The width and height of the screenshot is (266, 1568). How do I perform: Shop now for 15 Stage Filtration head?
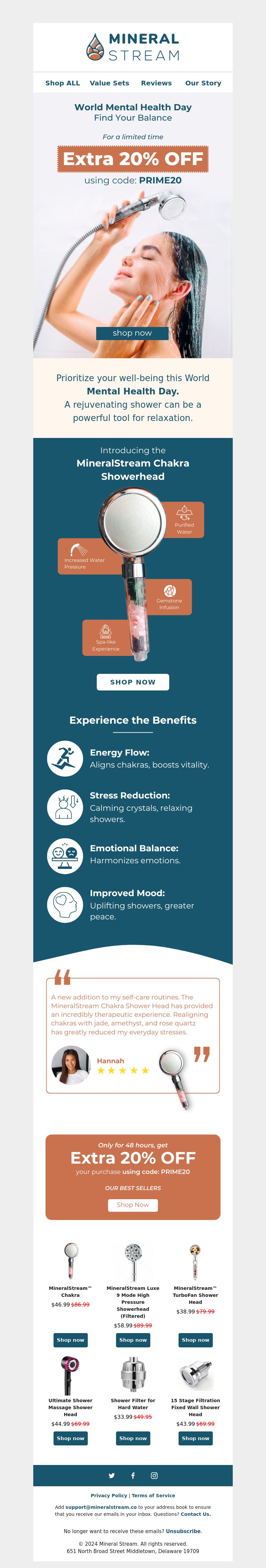tap(196, 1438)
